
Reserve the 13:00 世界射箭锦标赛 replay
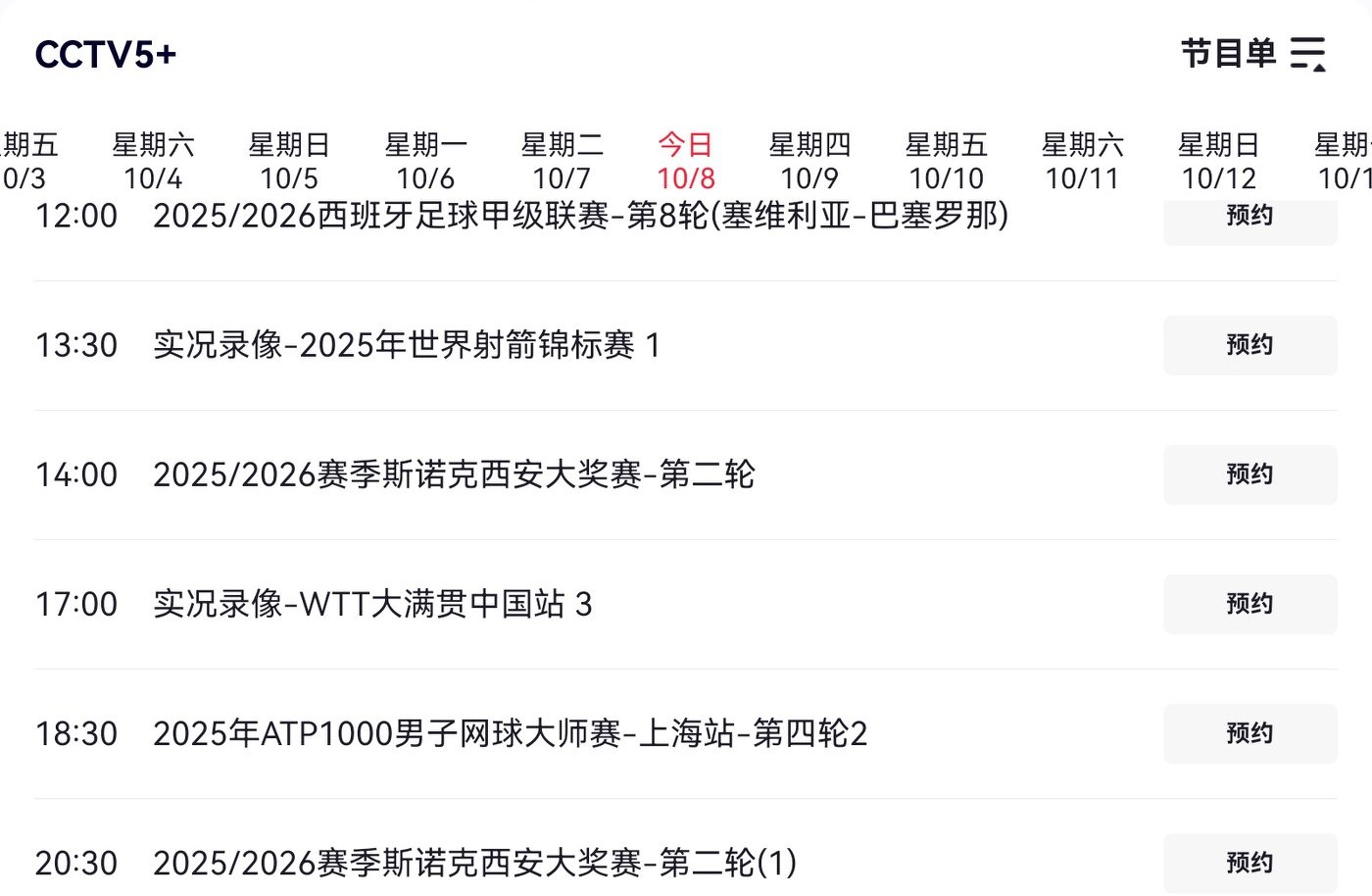tap(1249, 345)
